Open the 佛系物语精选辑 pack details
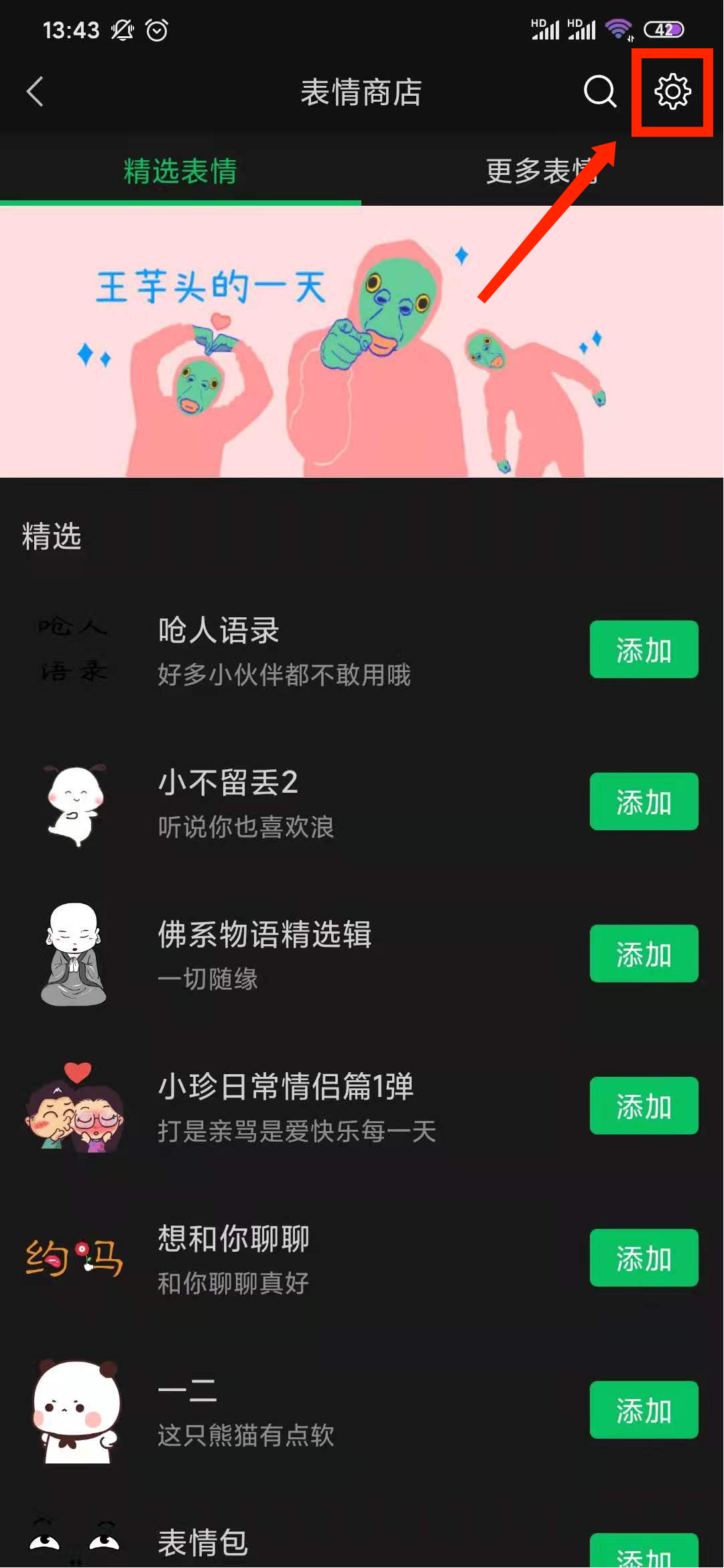Image resolution: width=724 pixels, height=1568 pixels. (x=282, y=954)
